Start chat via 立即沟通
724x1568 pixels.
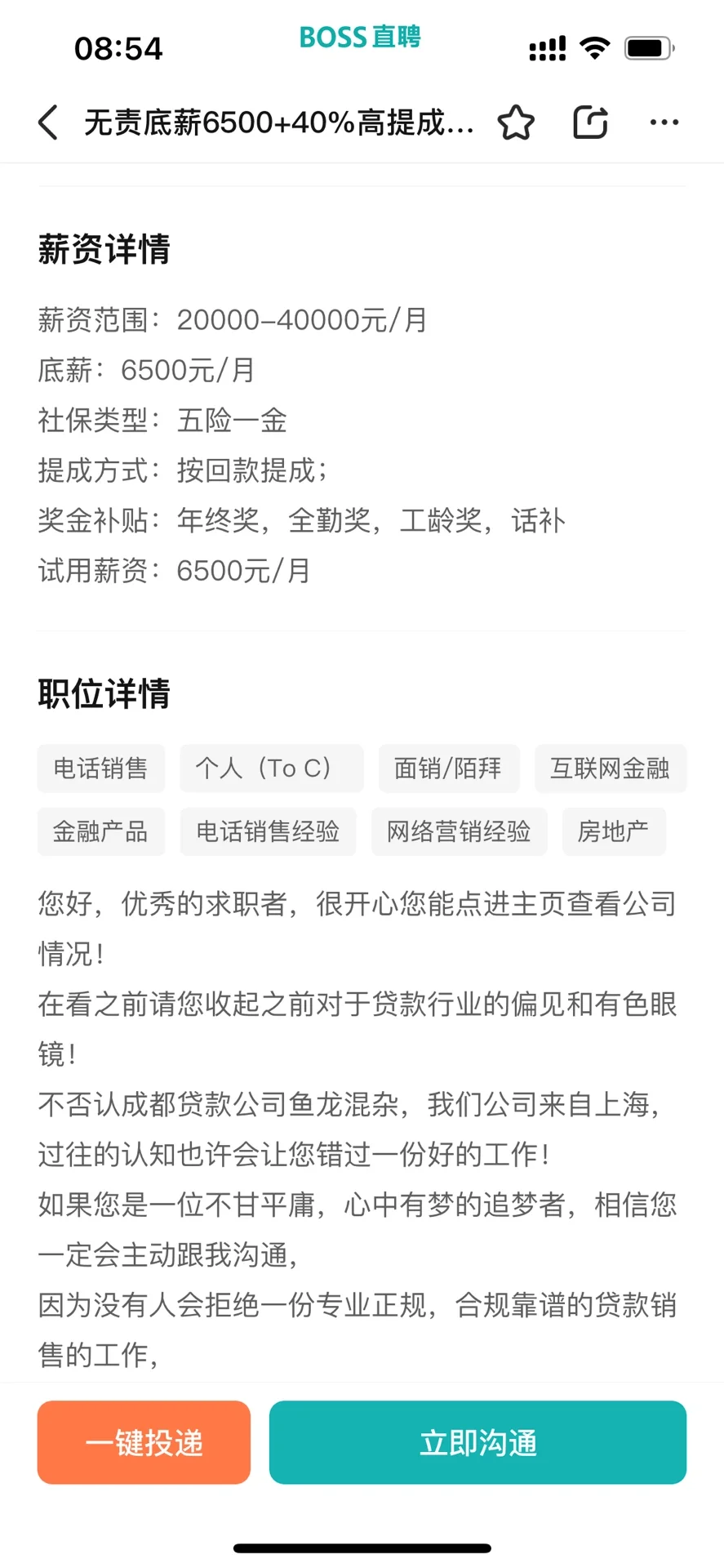point(477,1442)
